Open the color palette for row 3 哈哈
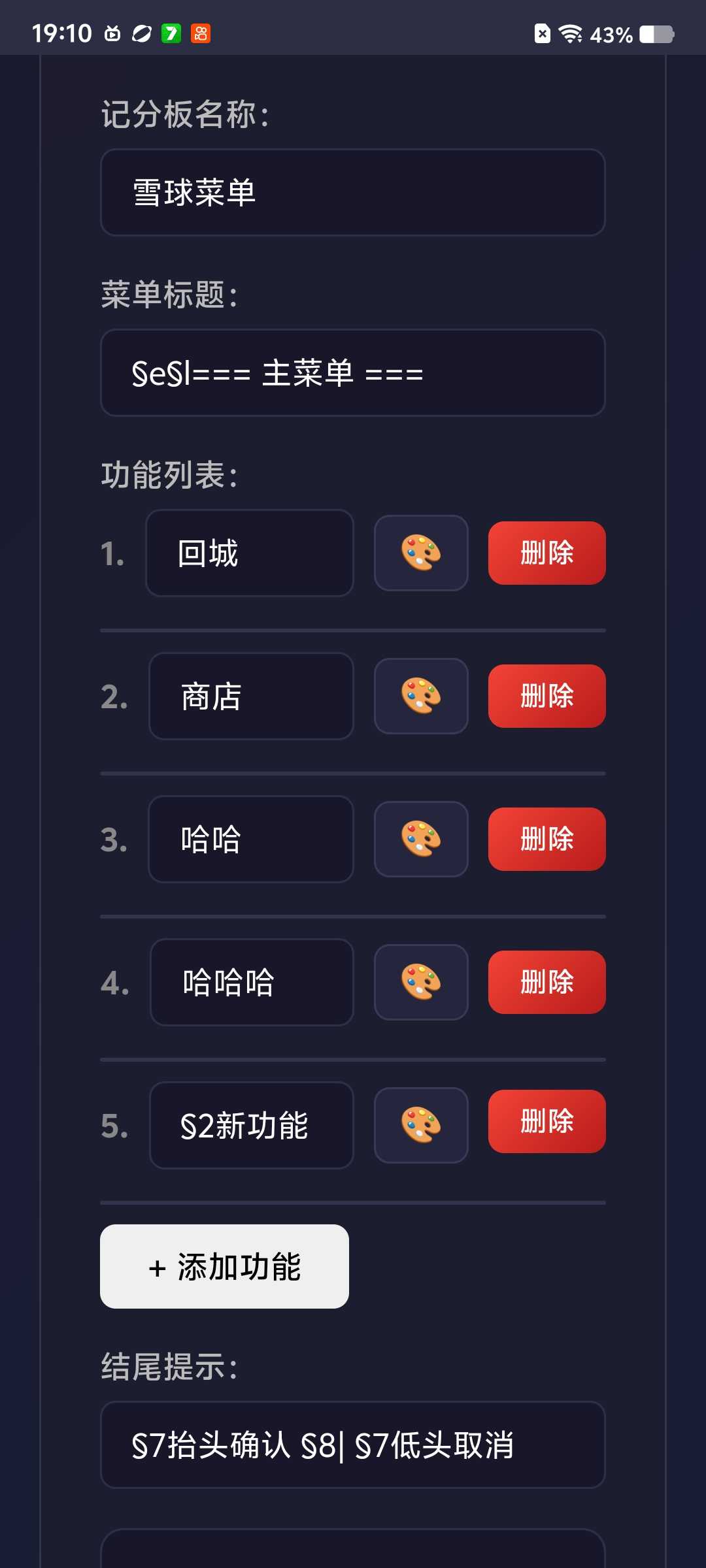706x1568 pixels. 421,840
